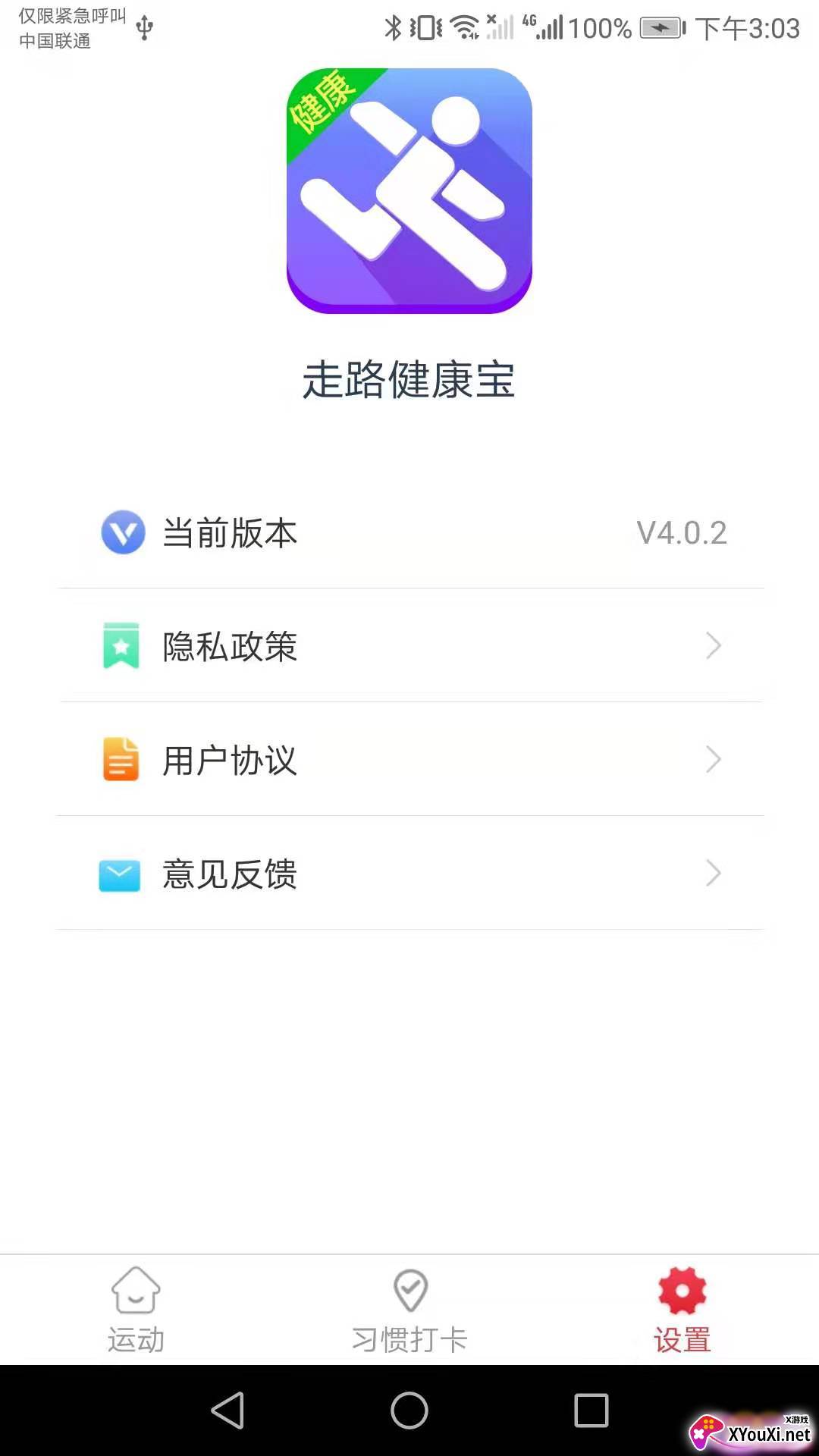Image resolution: width=819 pixels, height=1456 pixels.
Task: Open the 隐私政策 privacy policy row
Action: point(409,645)
